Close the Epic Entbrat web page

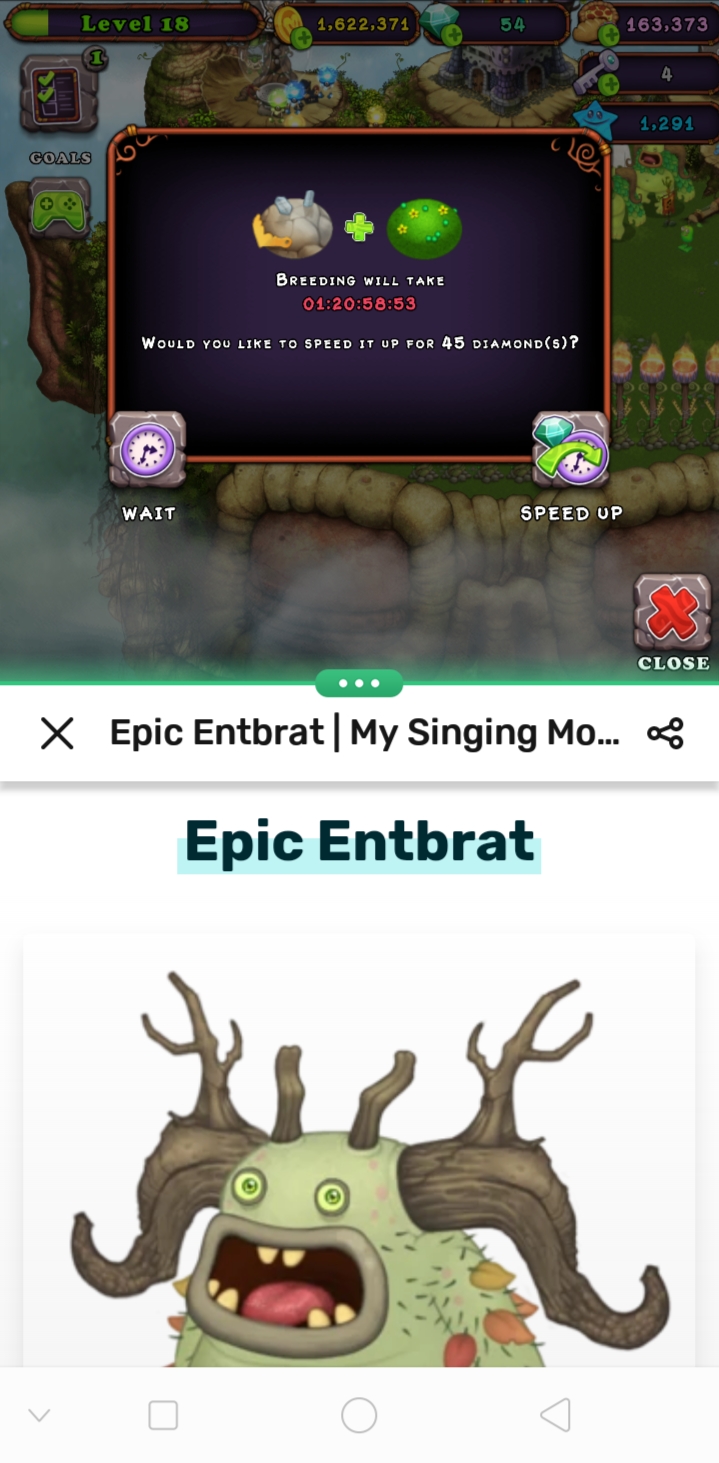pyautogui.click(x=57, y=733)
